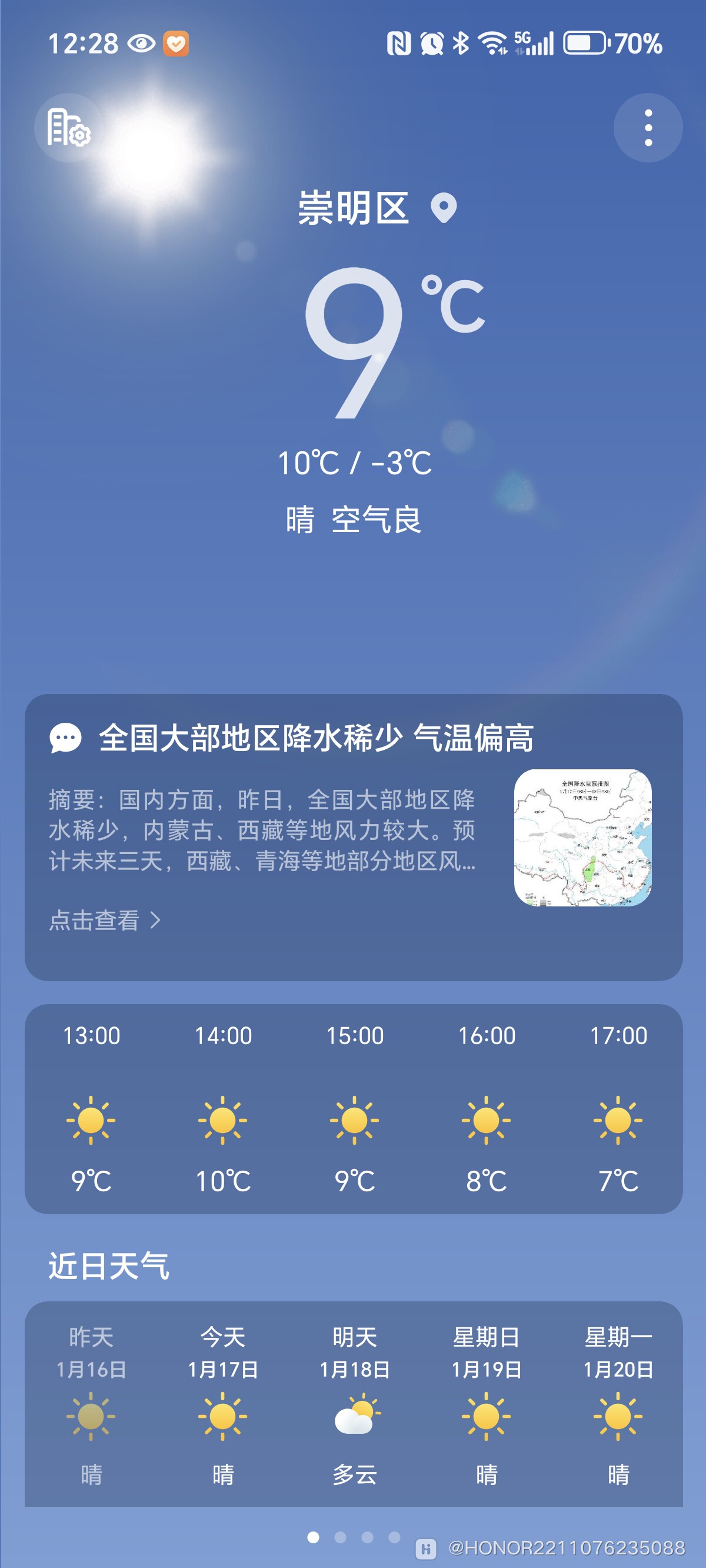Tap the second dot of the page indicator
The width and height of the screenshot is (706, 1568).
click(340, 1537)
